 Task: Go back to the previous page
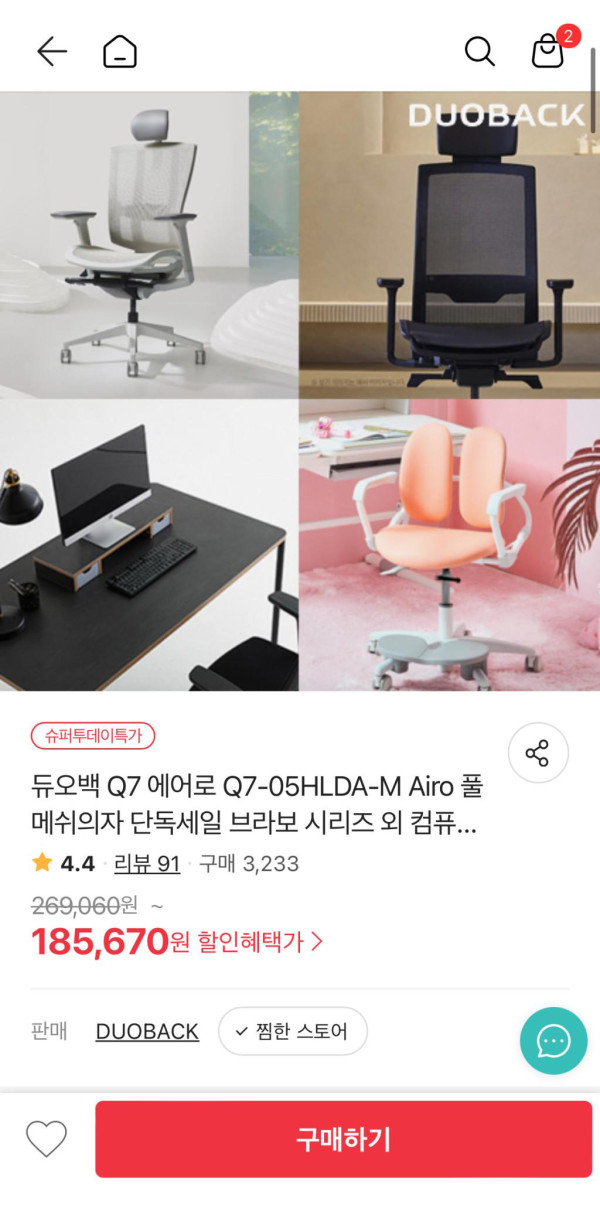click(x=51, y=51)
